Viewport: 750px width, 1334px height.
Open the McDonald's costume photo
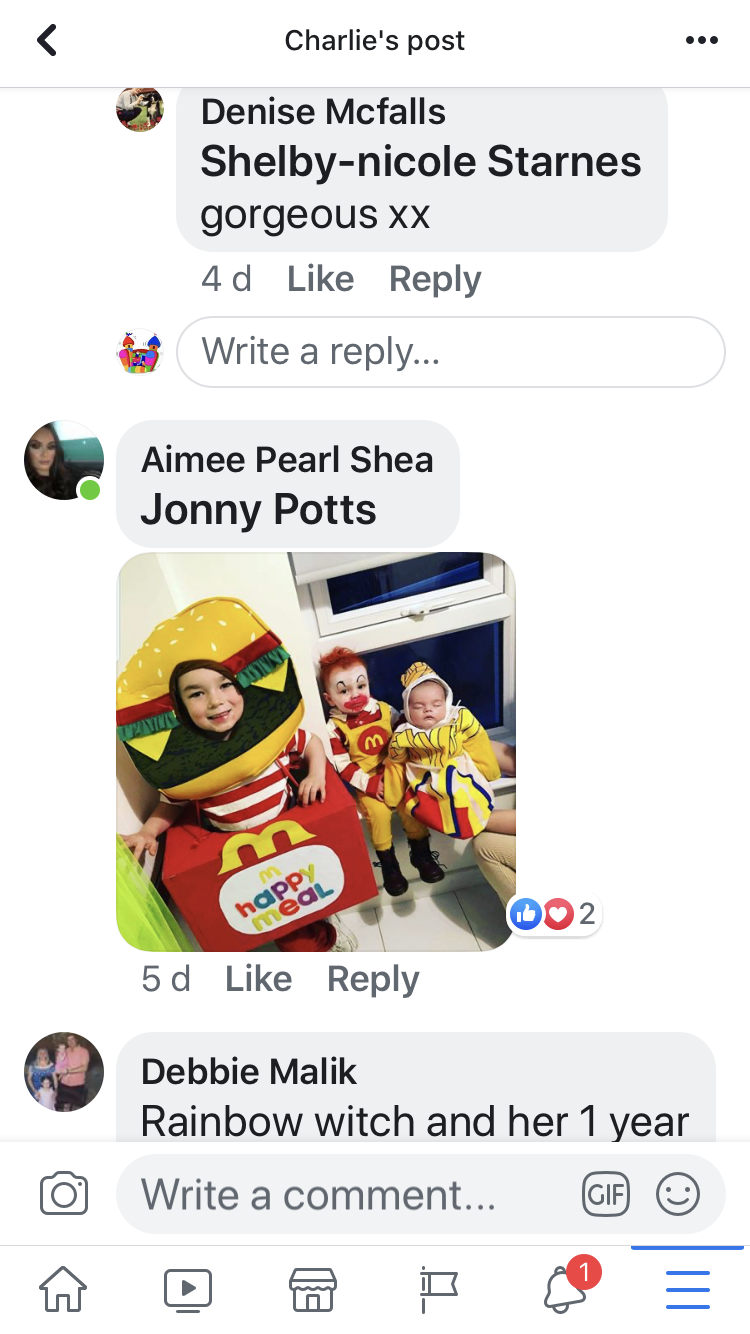coord(316,752)
